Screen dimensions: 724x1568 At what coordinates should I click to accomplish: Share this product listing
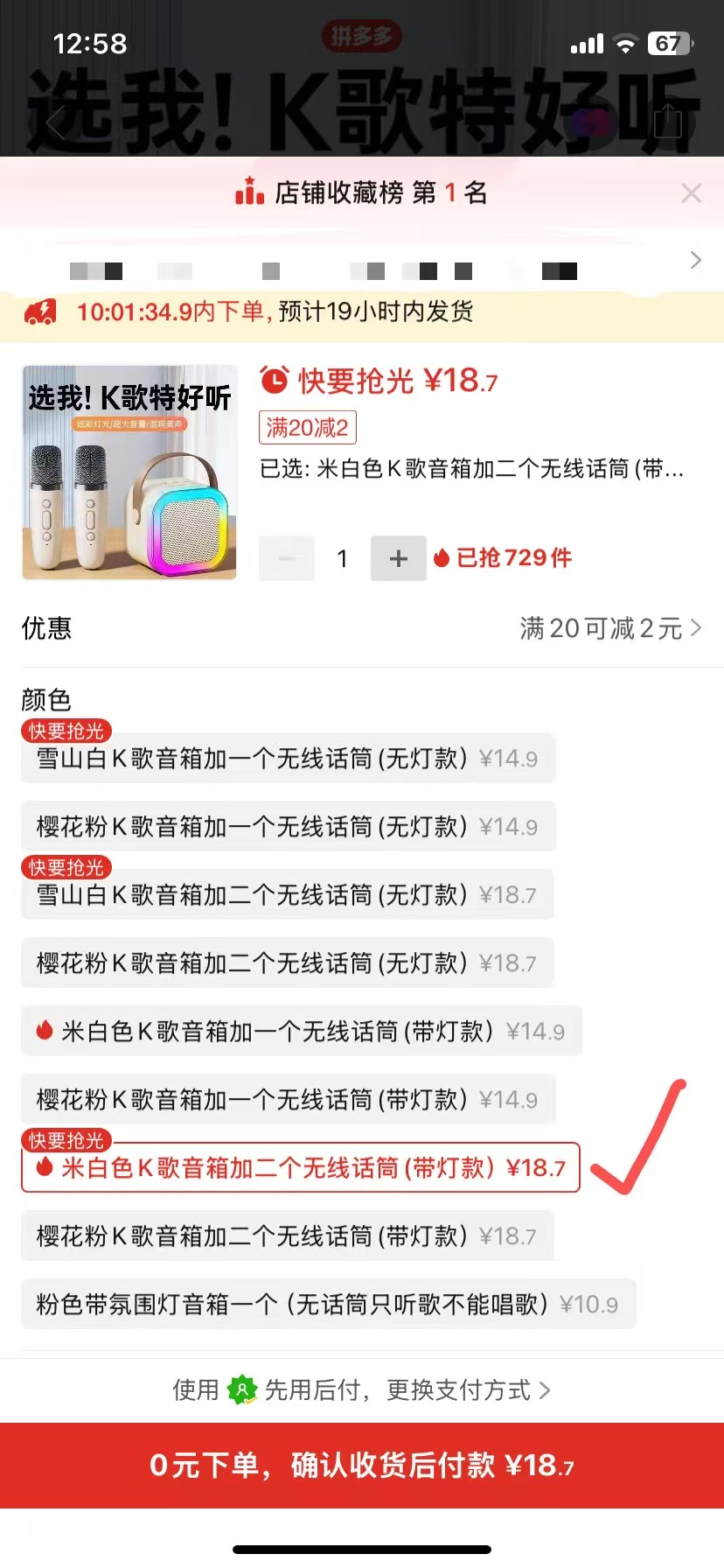pos(668,122)
